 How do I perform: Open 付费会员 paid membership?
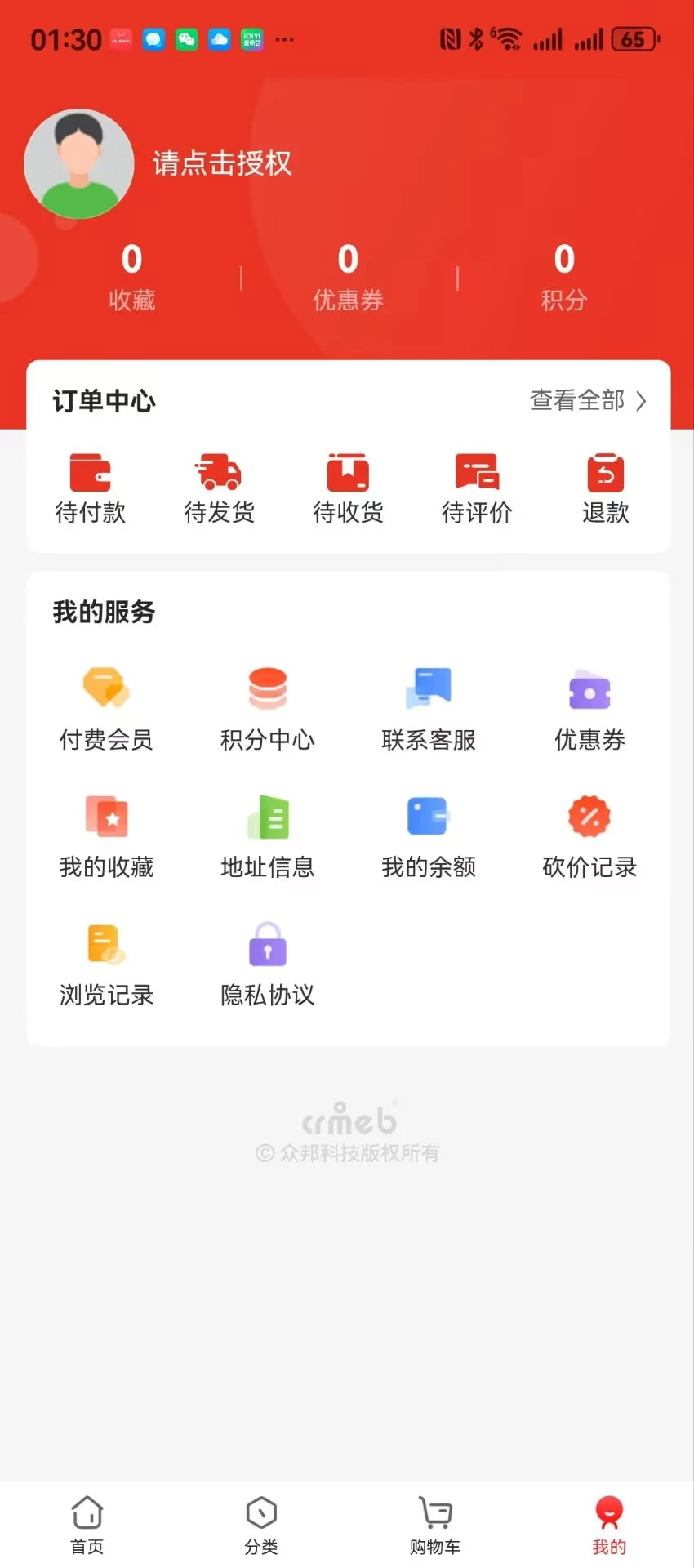click(x=106, y=708)
